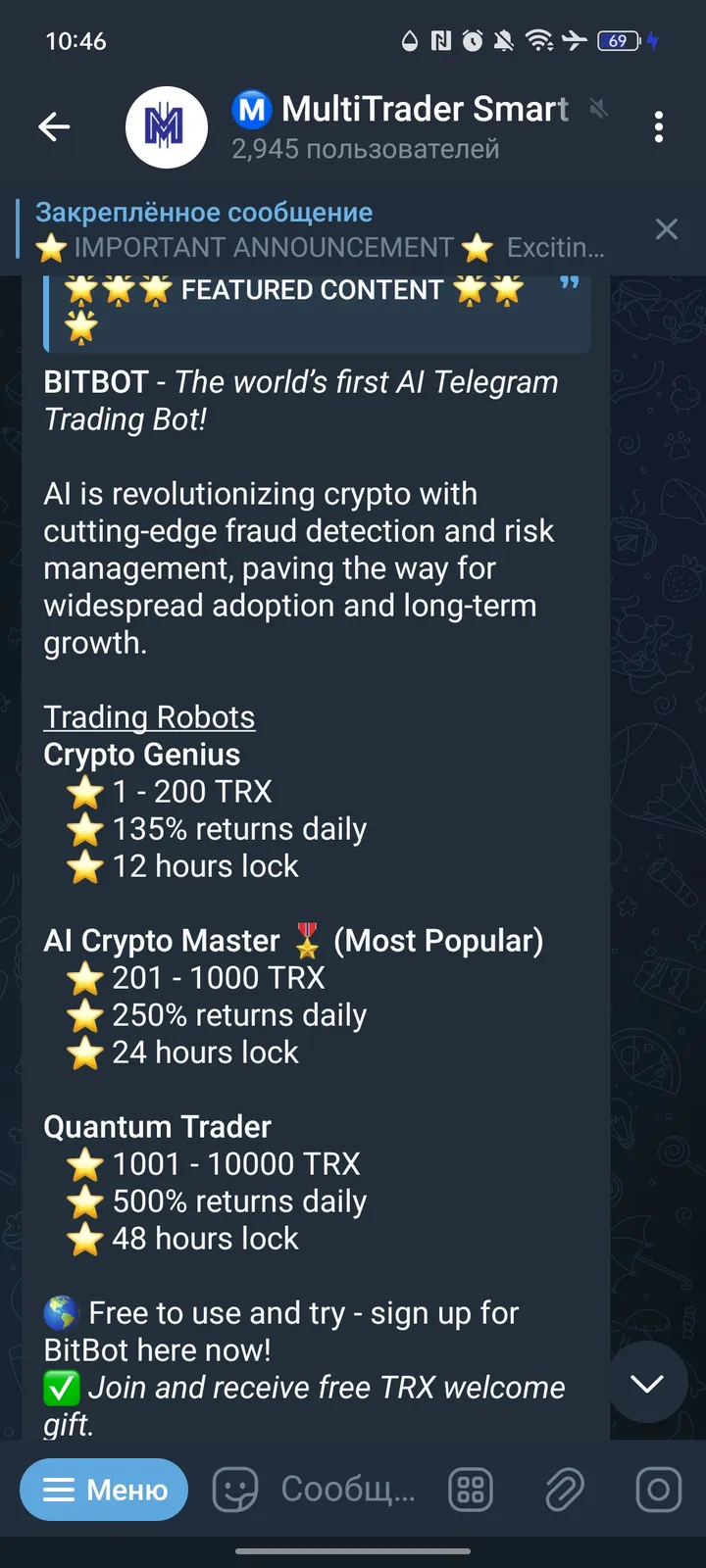Open the attachment paperclip icon
The image size is (706, 1568).
tap(564, 1490)
